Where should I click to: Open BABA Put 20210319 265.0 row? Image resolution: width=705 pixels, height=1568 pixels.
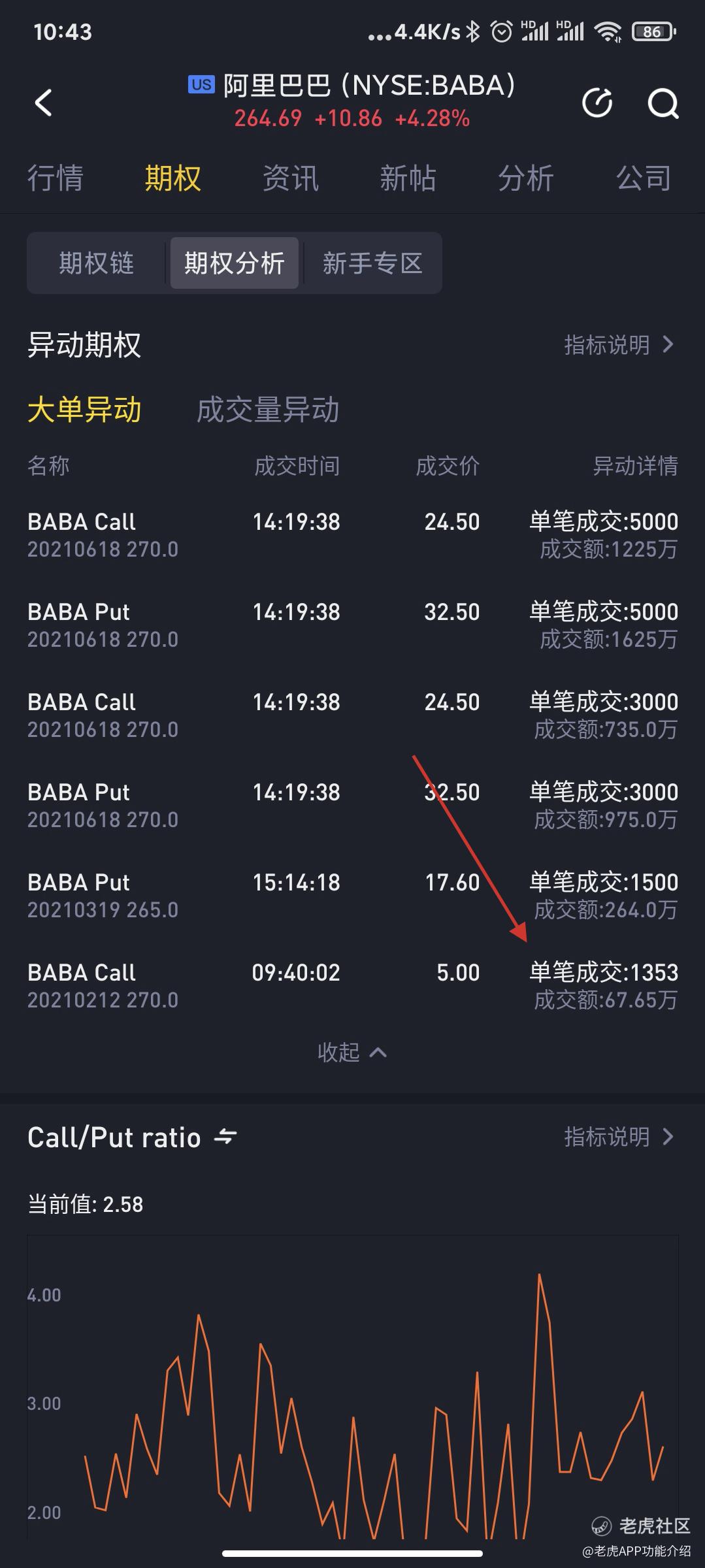pyautogui.click(x=352, y=895)
